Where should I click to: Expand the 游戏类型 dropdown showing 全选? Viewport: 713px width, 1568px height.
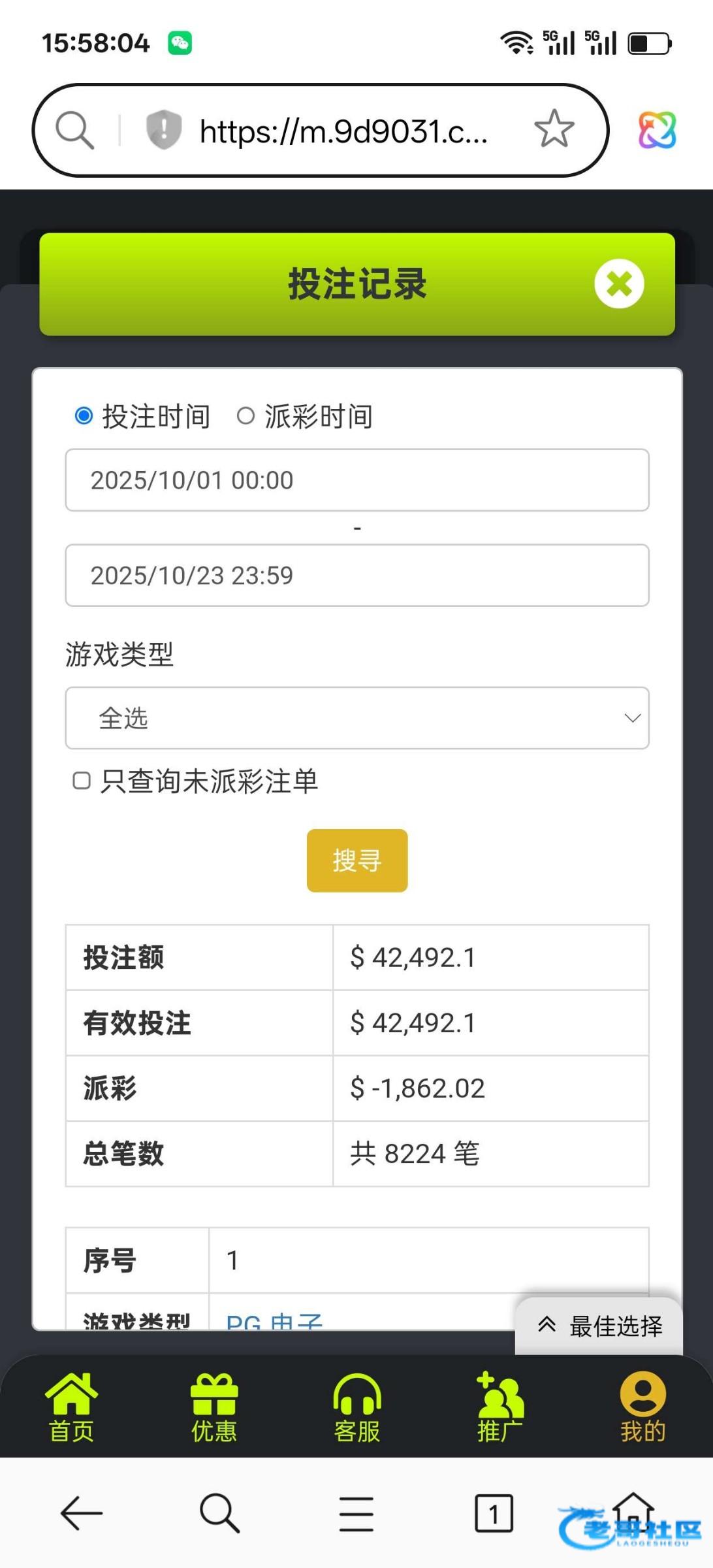(356, 718)
